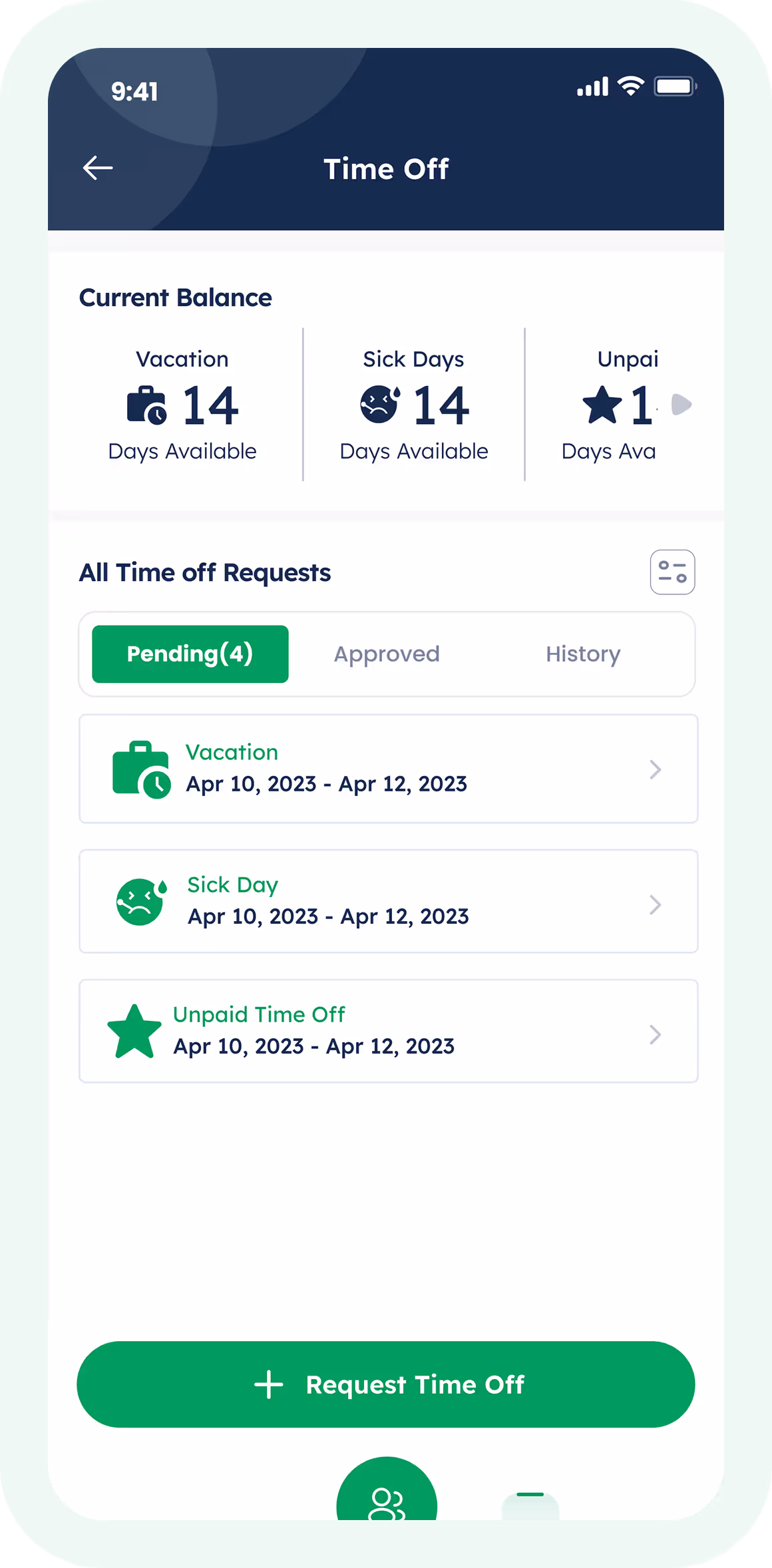
Task: Expand the Unpaid Time Off chevron
Action: (656, 1034)
